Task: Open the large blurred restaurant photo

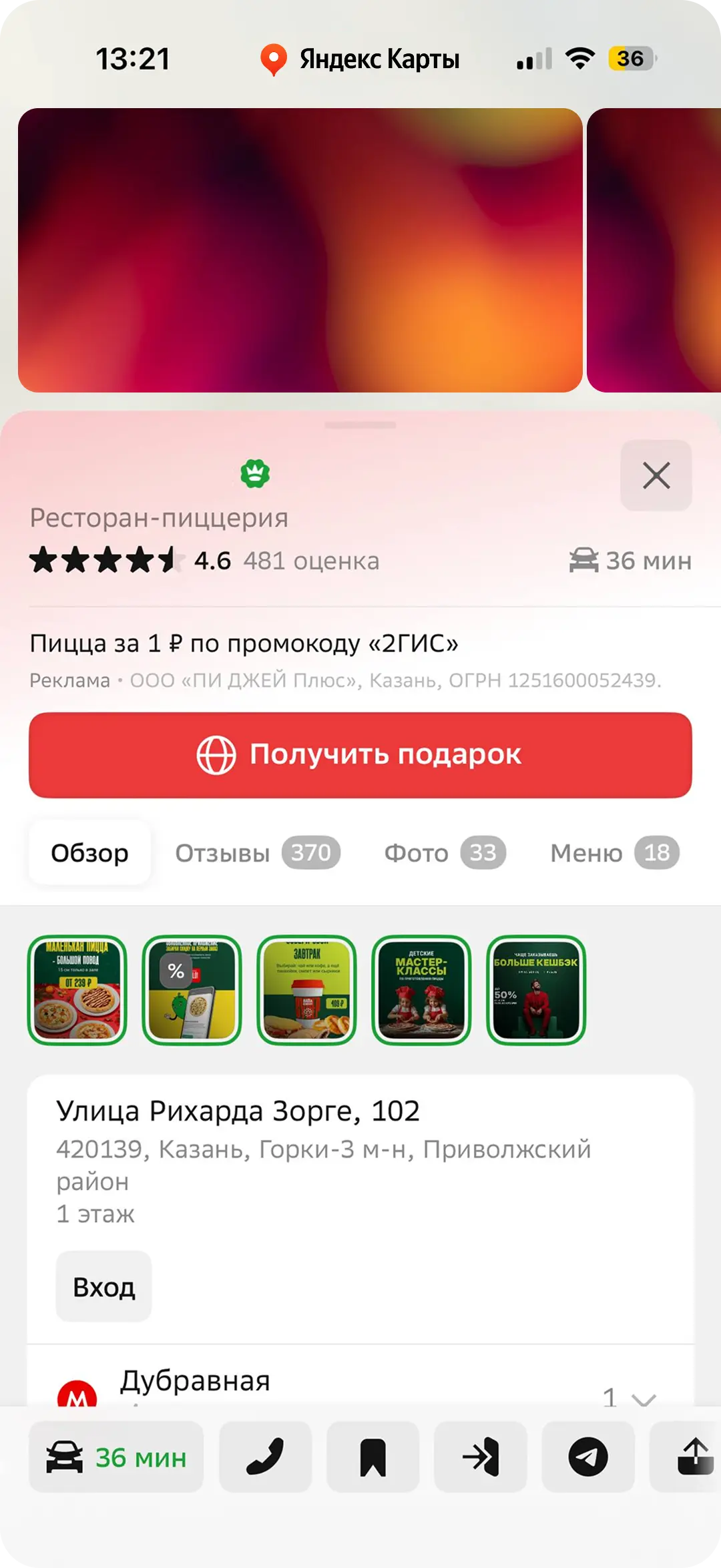Action: 300,250
